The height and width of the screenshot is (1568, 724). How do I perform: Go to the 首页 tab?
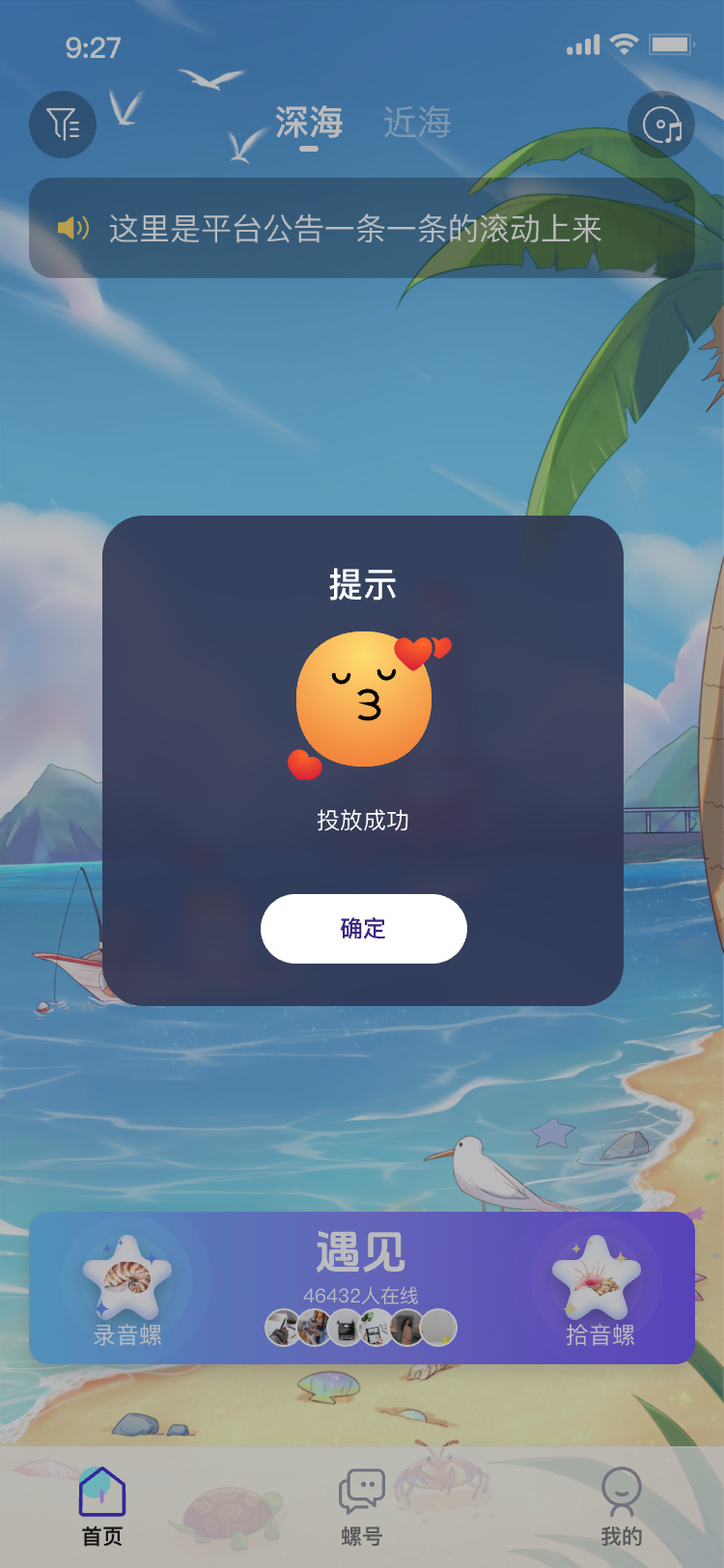click(x=102, y=1506)
